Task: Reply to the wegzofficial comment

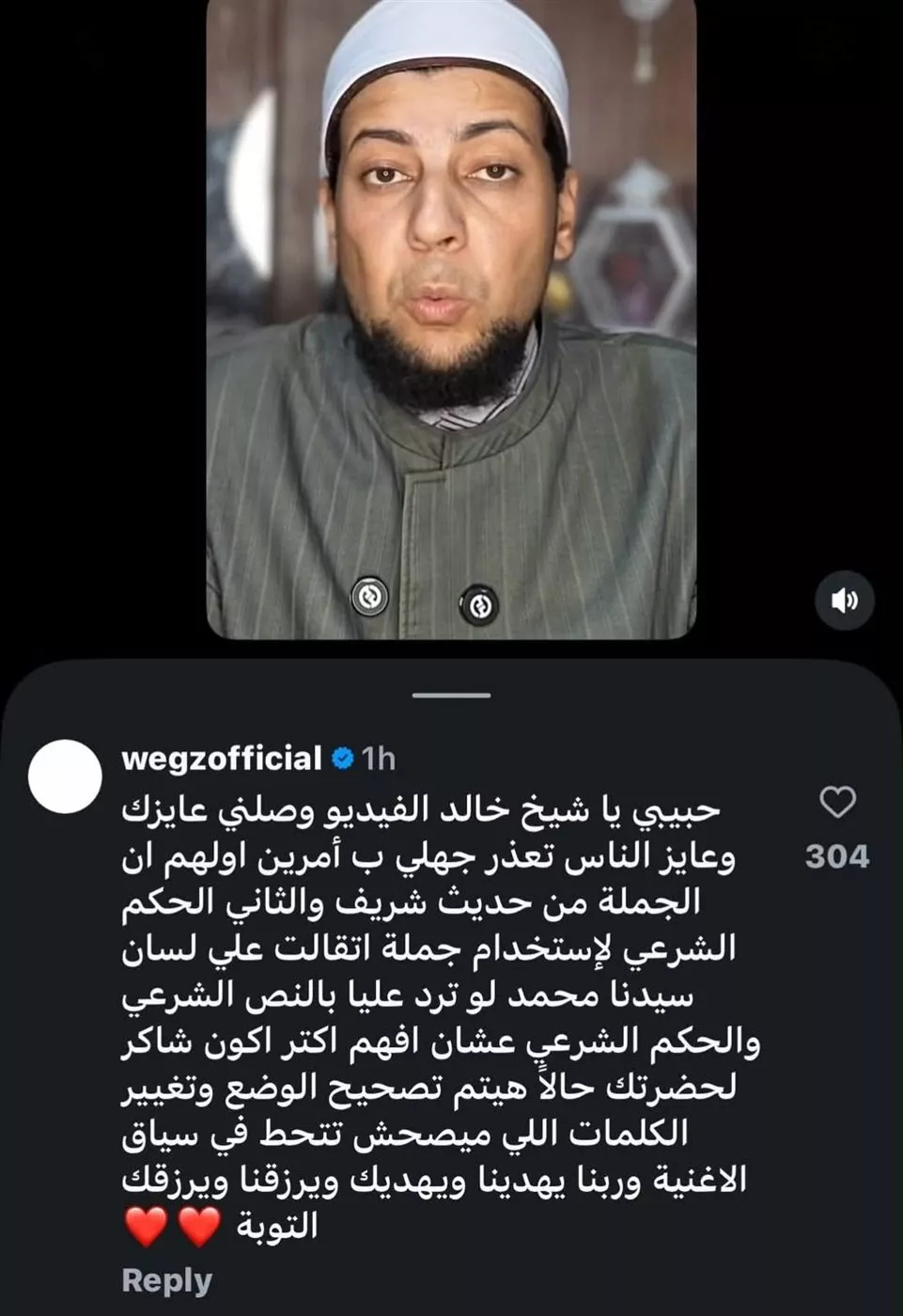Action: click(x=167, y=1281)
